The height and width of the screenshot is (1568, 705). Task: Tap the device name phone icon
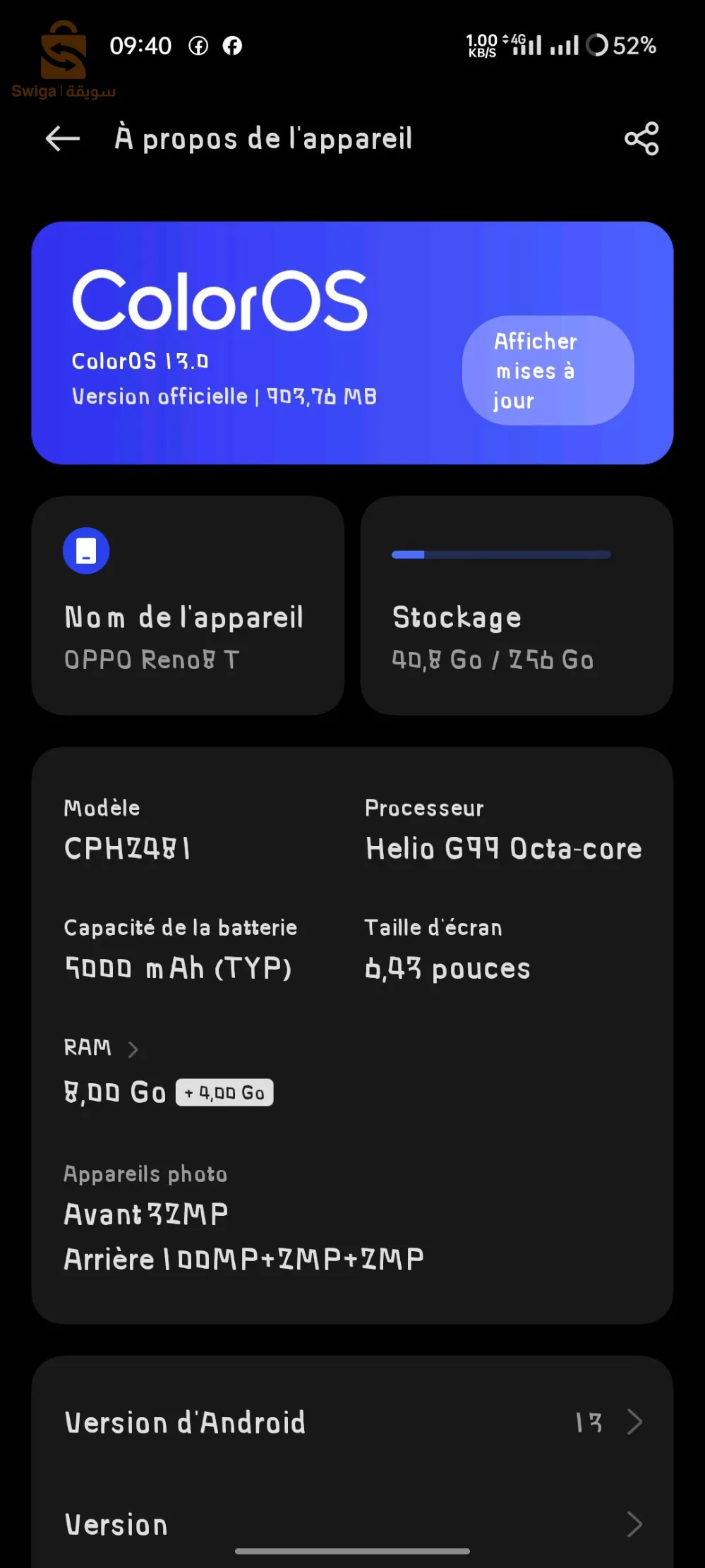coord(85,550)
